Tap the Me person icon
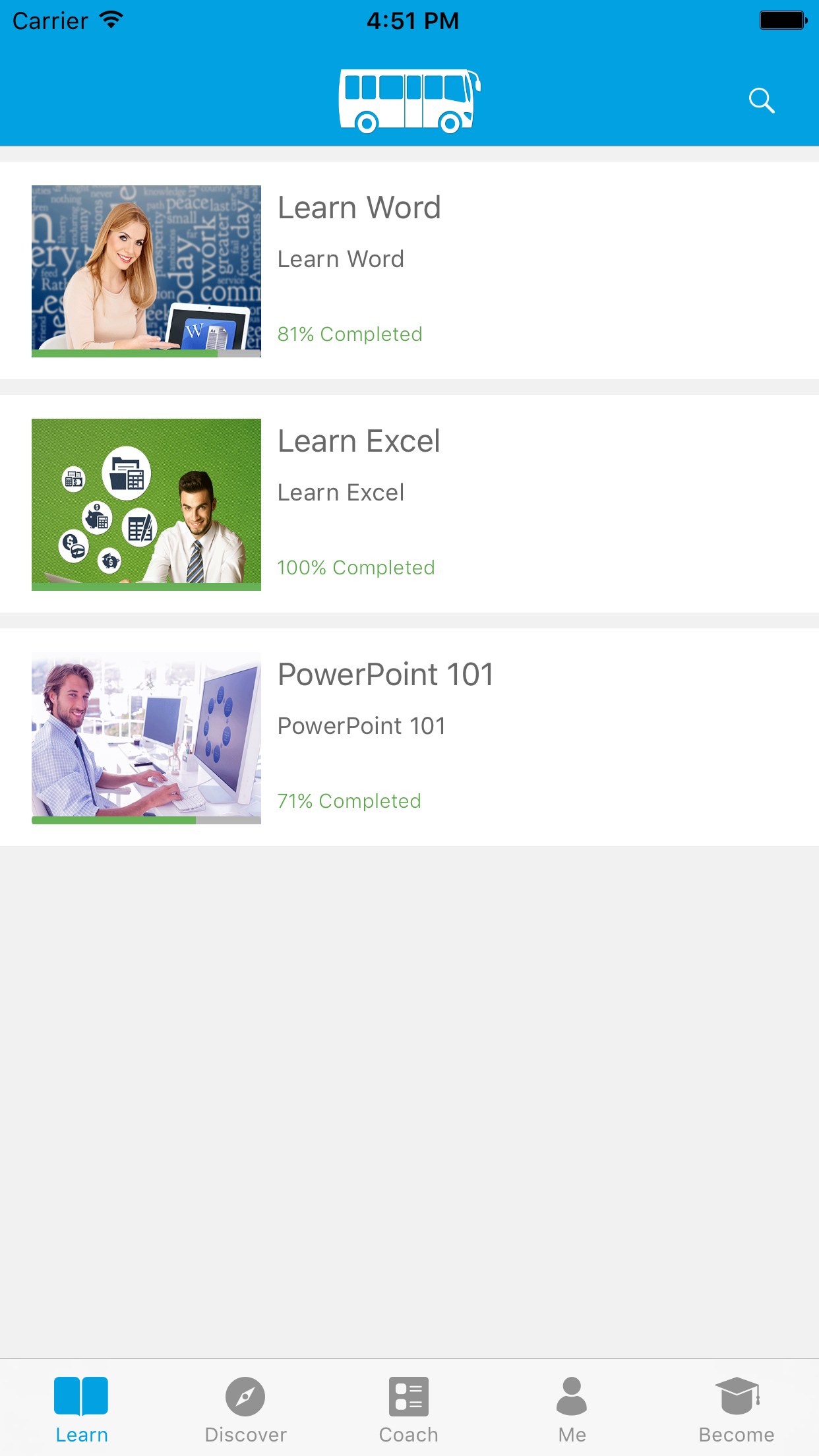Screen dimensions: 819x1456 (571, 1396)
